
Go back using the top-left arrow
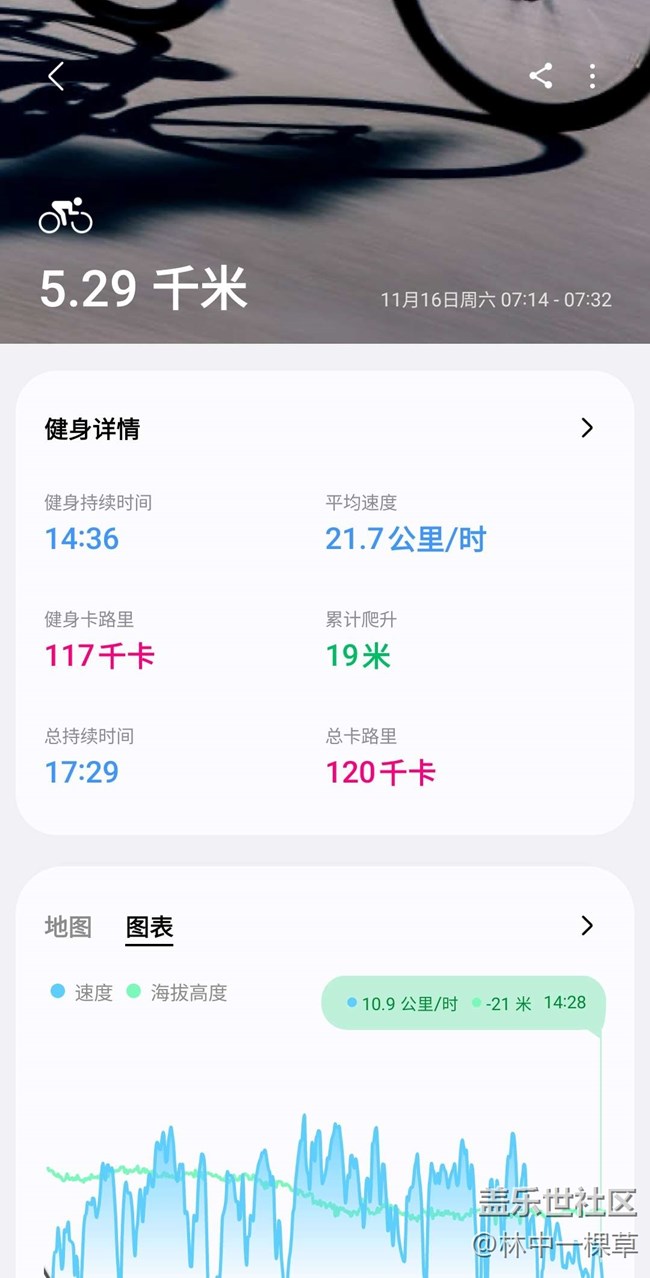pyautogui.click(x=56, y=75)
